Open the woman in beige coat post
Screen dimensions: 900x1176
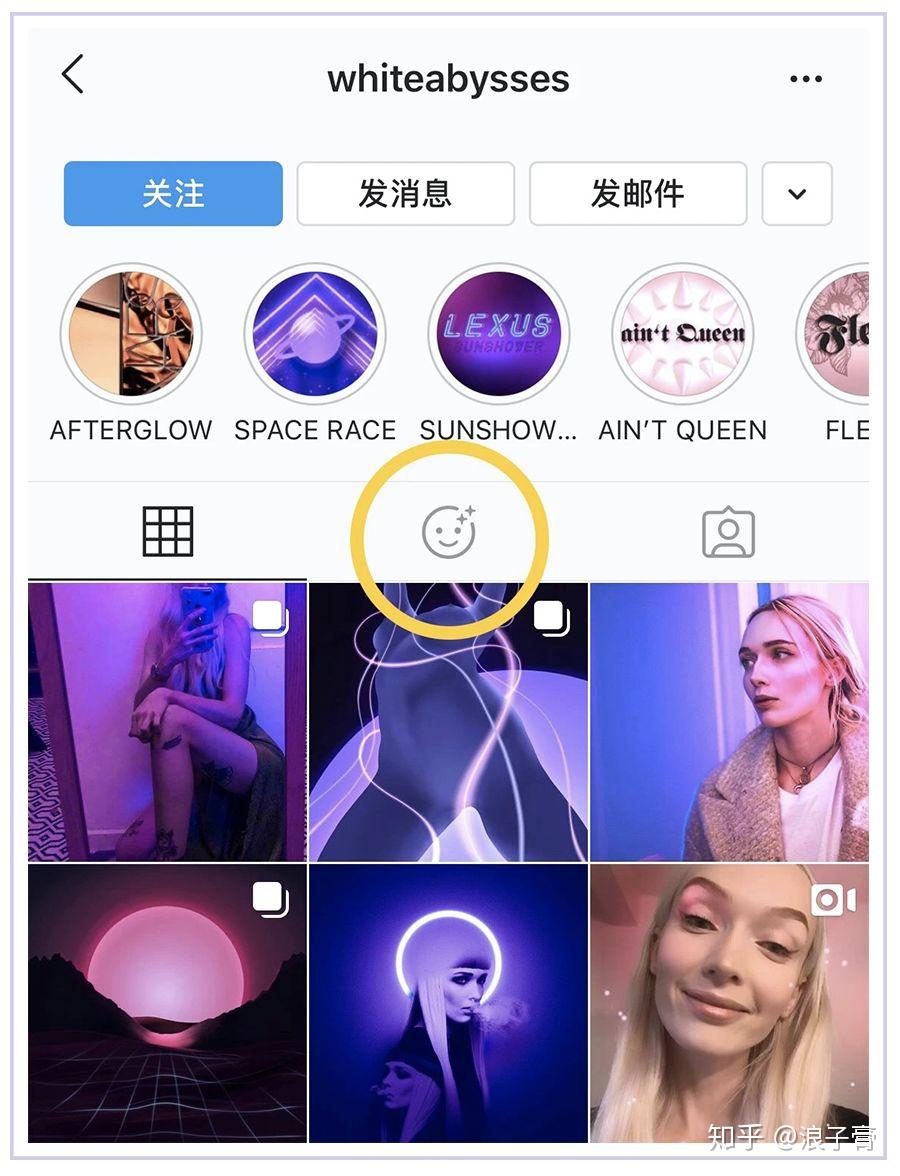coord(729,722)
